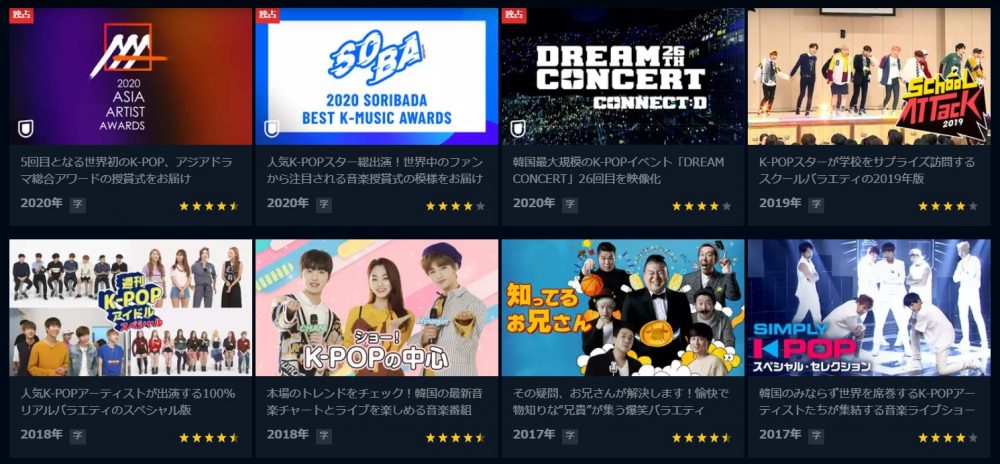Open Simply K-POP スペシャル・セレクション
This screenshot has height=464, width=1000.
tap(868, 308)
